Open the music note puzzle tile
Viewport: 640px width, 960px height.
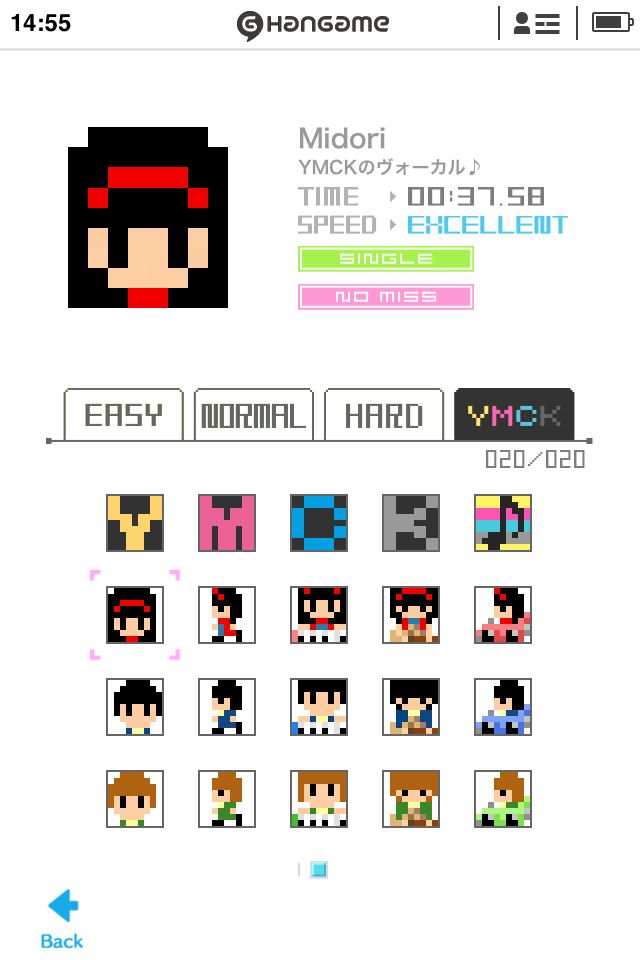point(503,523)
